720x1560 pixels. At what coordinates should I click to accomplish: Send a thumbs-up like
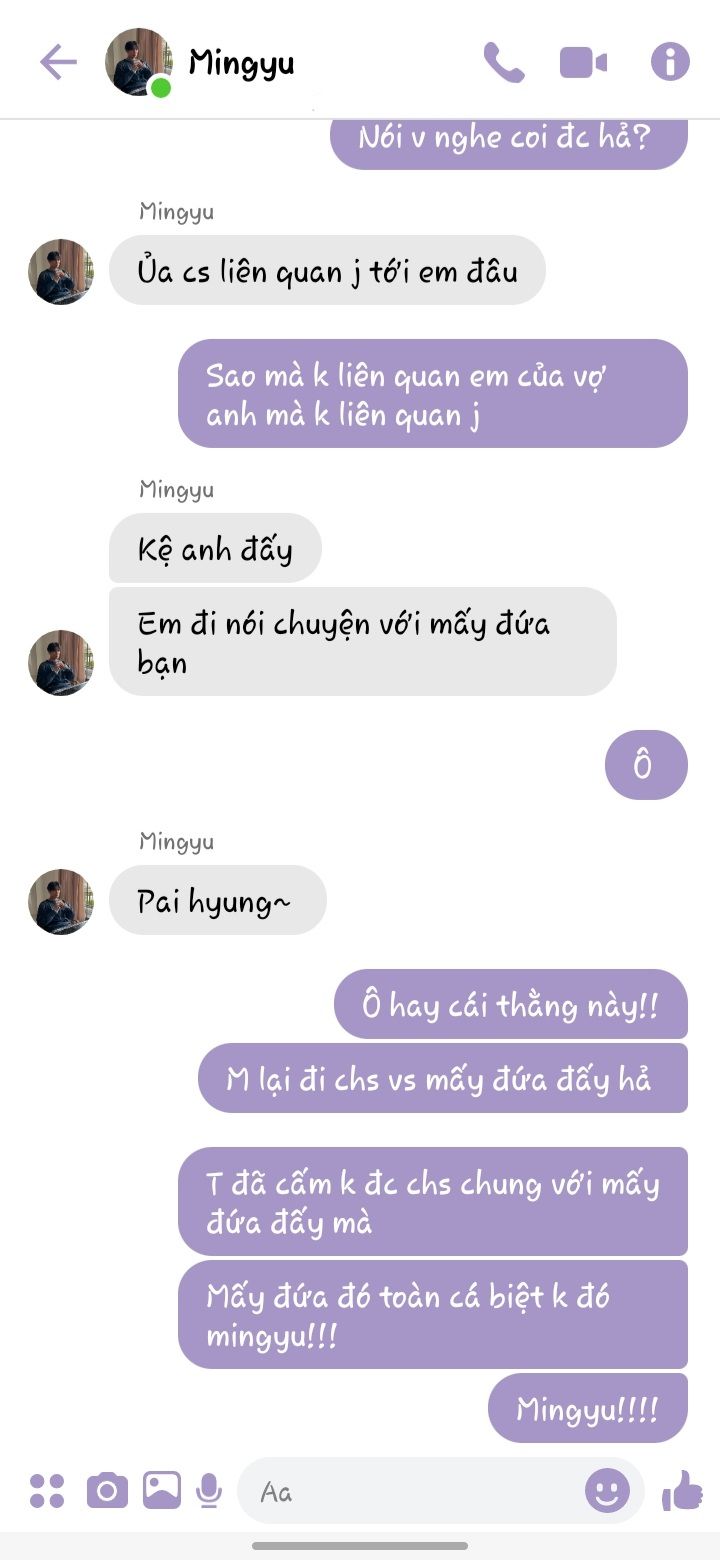(x=682, y=1491)
